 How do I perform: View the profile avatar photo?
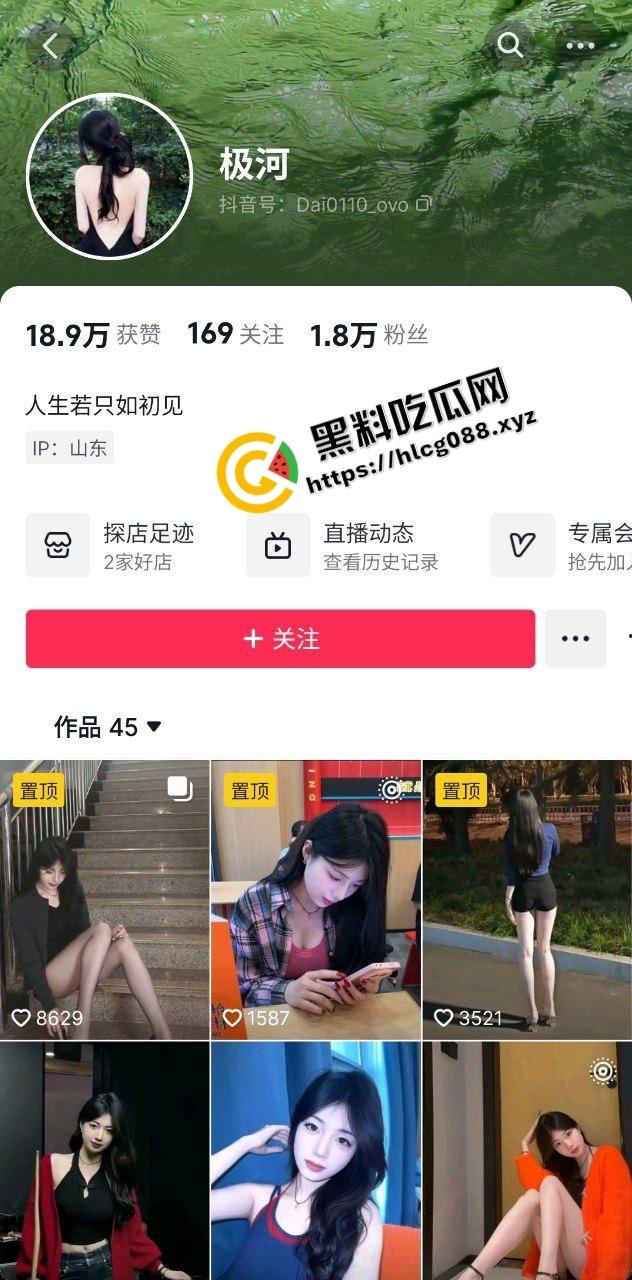pyautogui.click(x=108, y=176)
